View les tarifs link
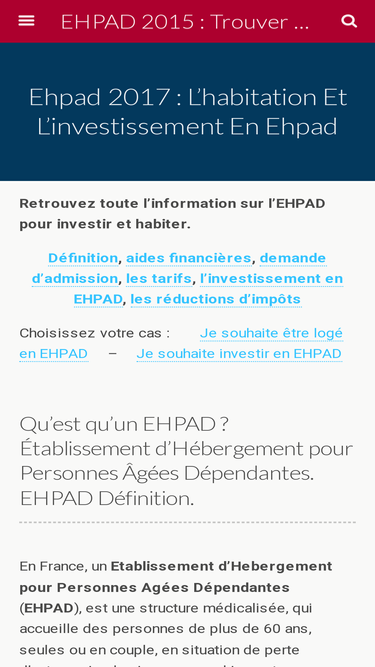 (x=159, y=279)
